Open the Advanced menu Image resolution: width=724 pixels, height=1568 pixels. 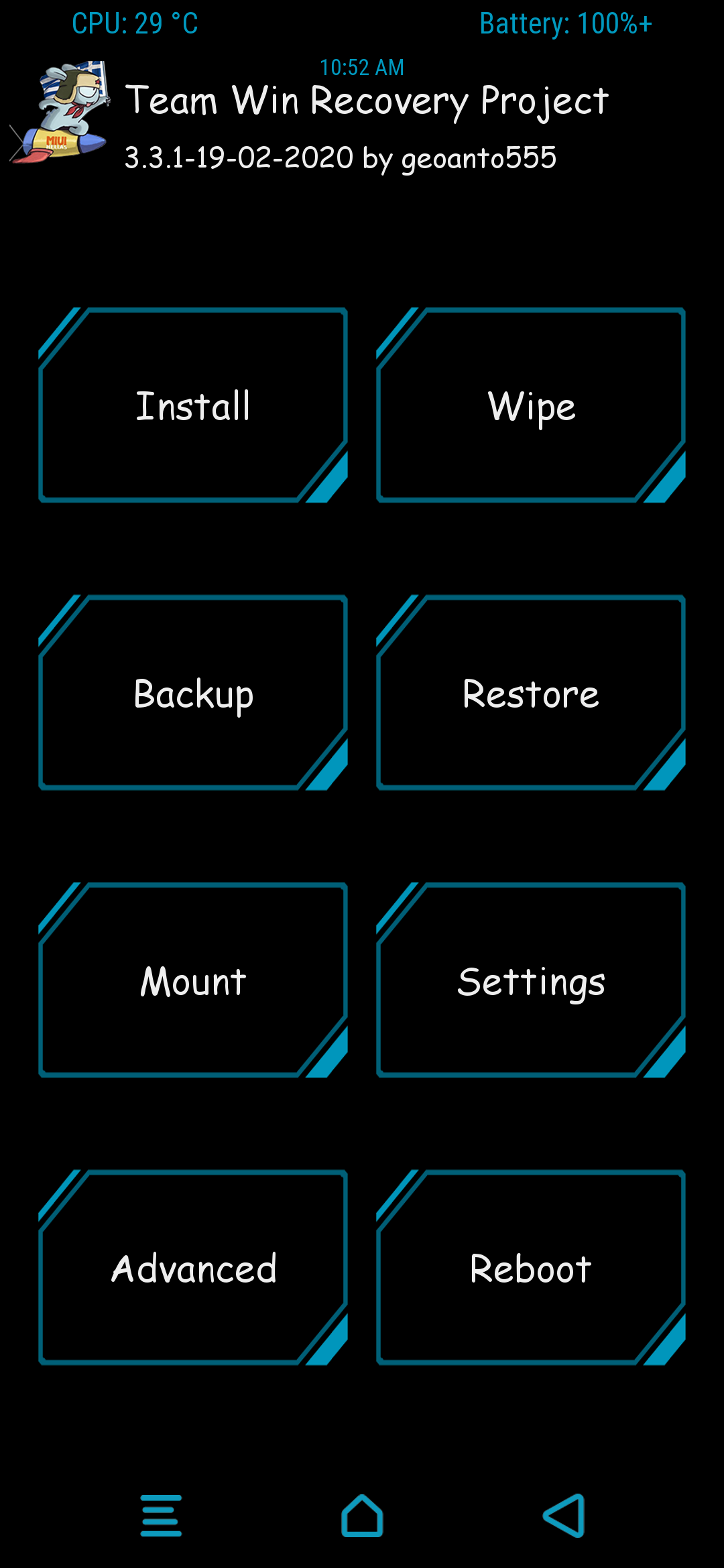[193, 1268]
